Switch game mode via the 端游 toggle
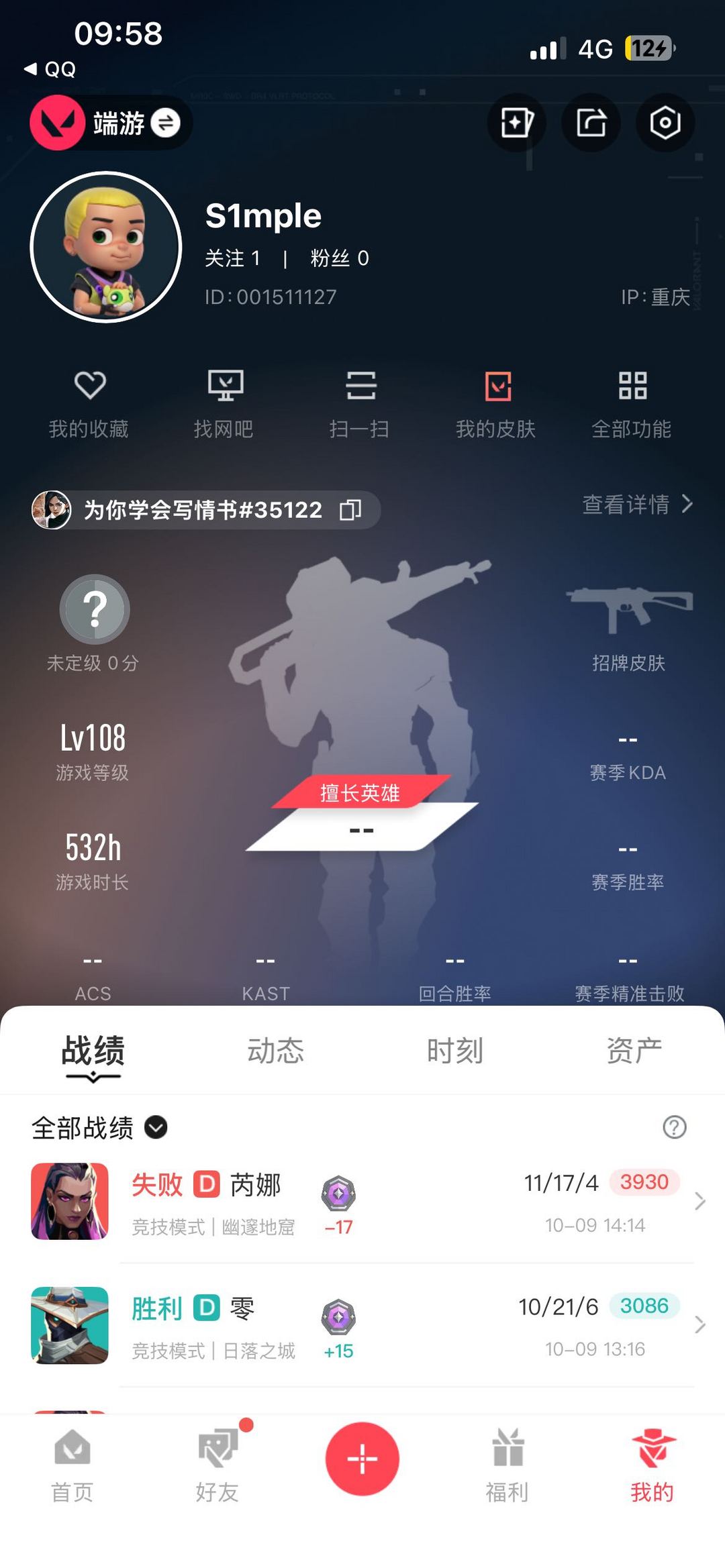The image size is (725, 1568). pyautogui.click(x=165, y=123)
